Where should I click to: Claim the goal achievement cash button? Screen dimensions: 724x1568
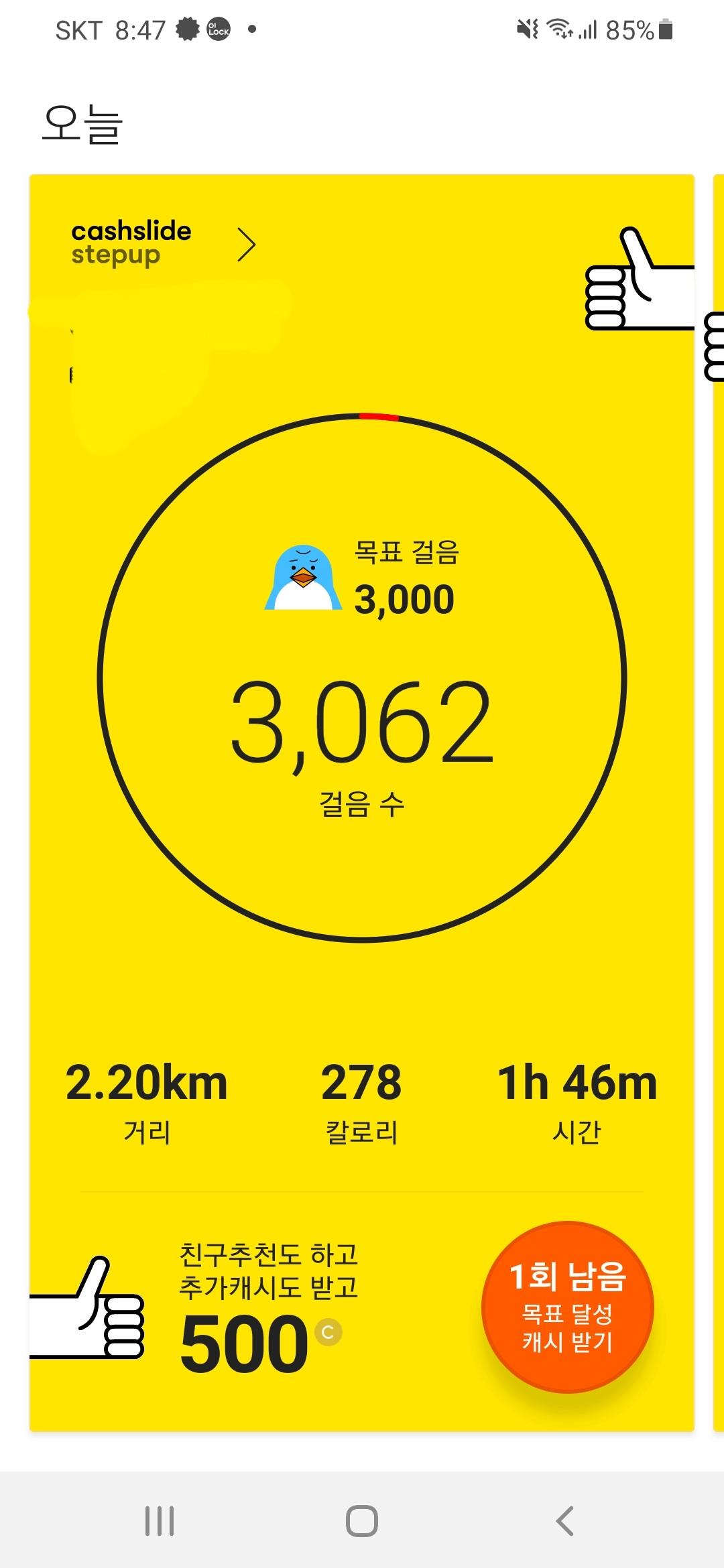pos(567,1307)
